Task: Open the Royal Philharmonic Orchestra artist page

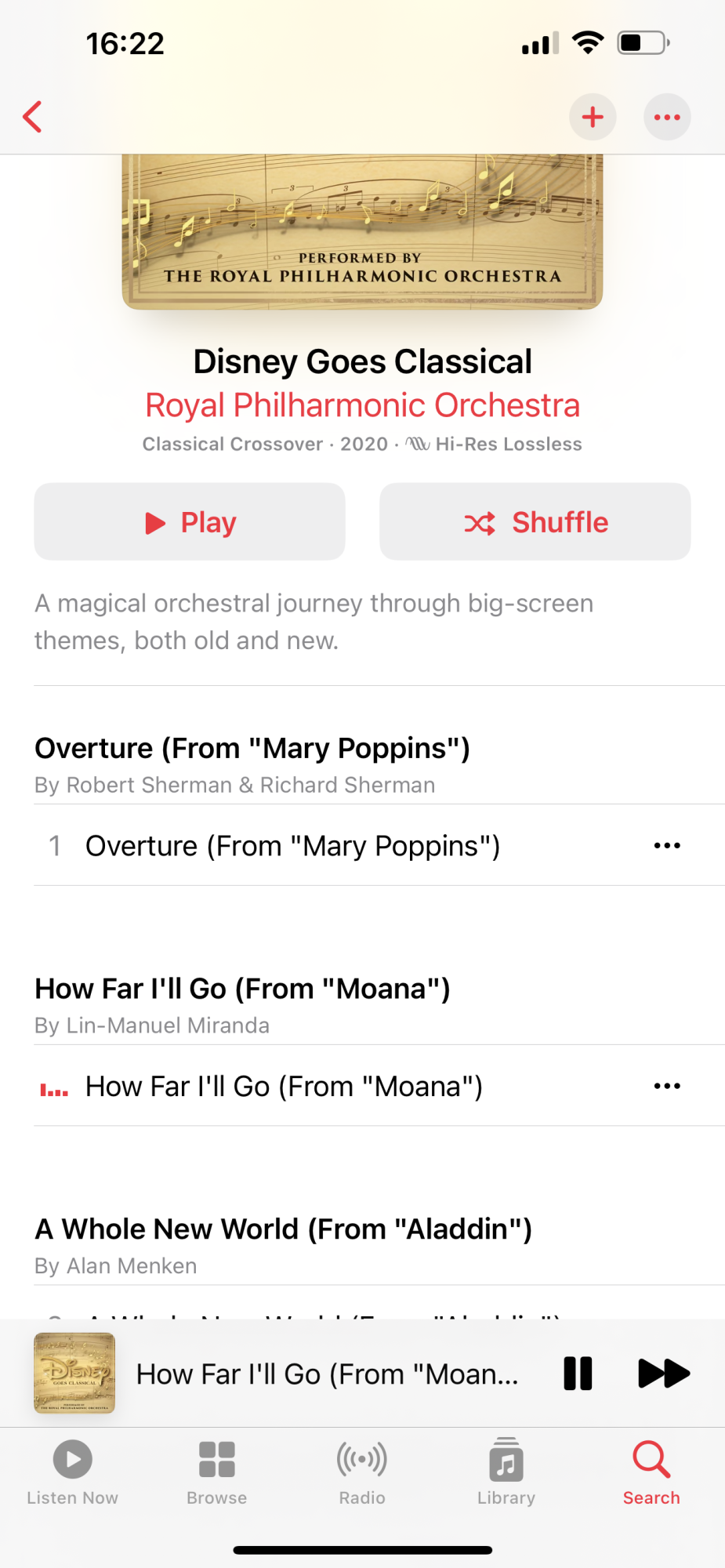Action: click(362, 405)
